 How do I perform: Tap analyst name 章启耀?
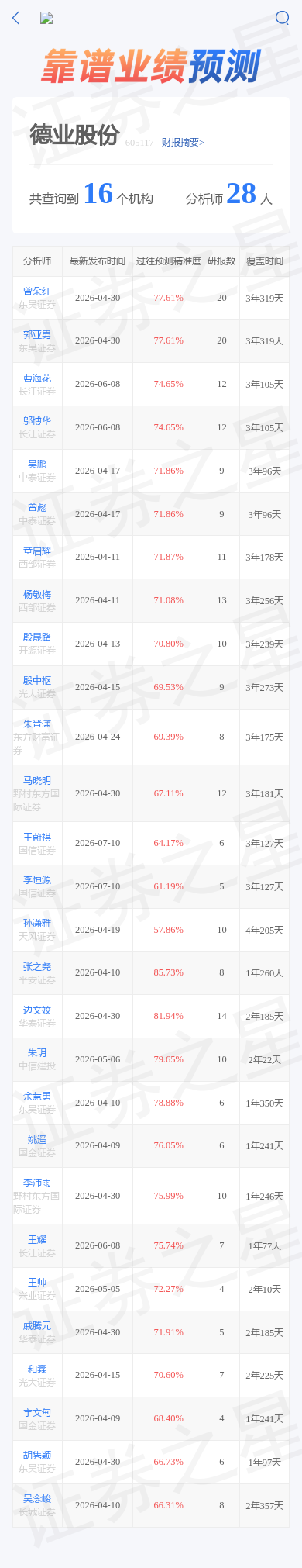click(x=37, y=551)
